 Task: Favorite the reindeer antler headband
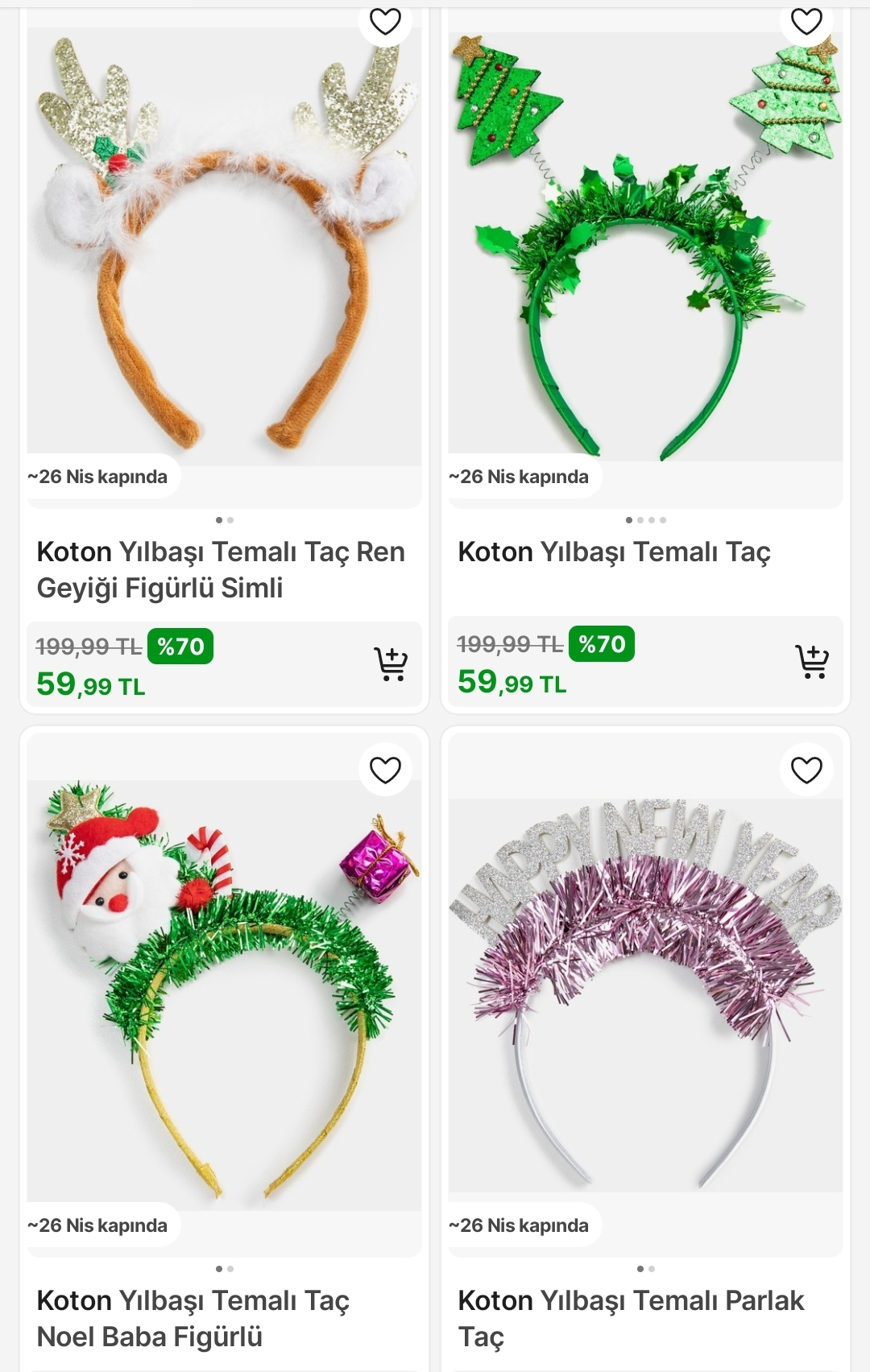tap(385, 22)
